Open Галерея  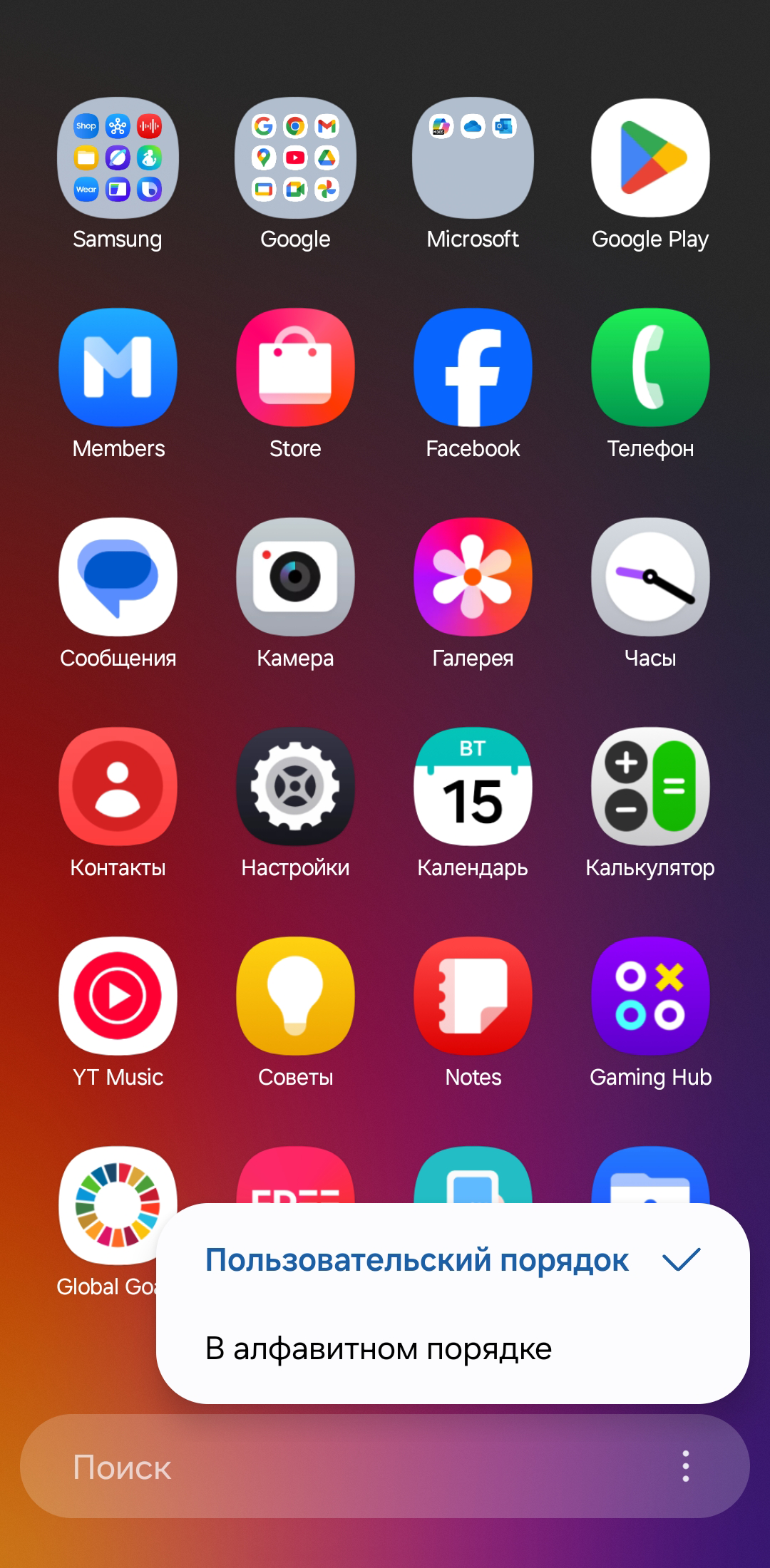tap(473, 577)
